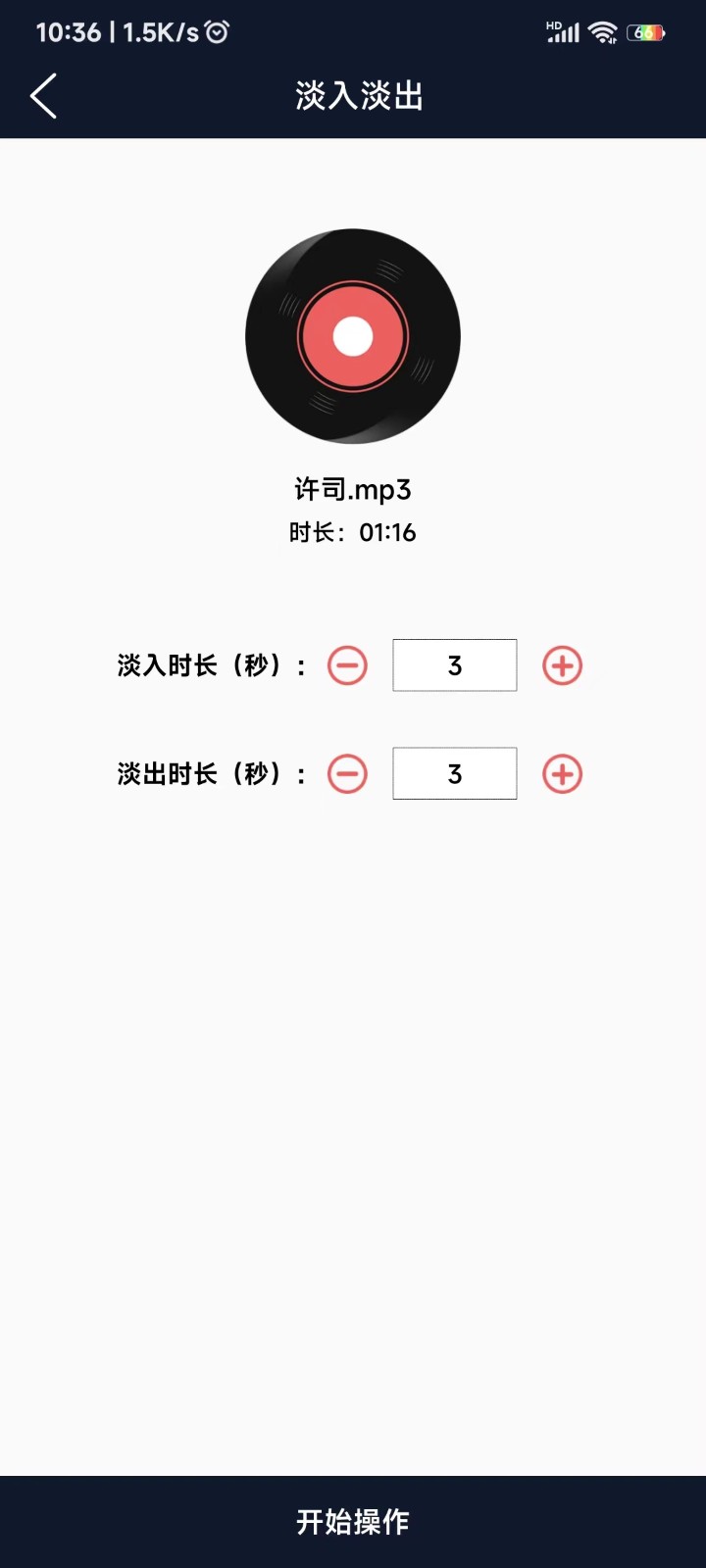This screenshot has width=706, height=1568.
Task: Increase the fade-in duration with plus icon
Action: [x=562, y=665]
